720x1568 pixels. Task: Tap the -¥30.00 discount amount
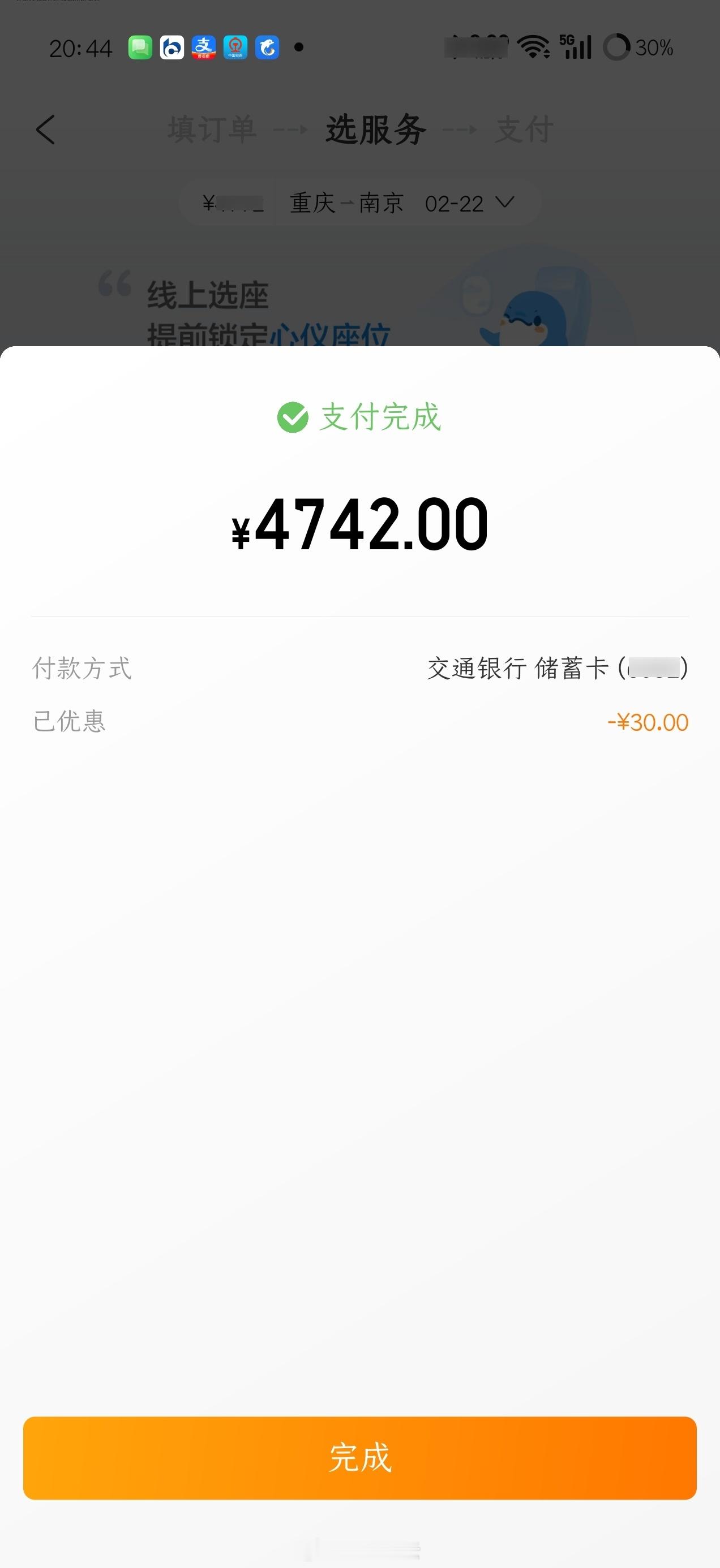pos(649,721)
